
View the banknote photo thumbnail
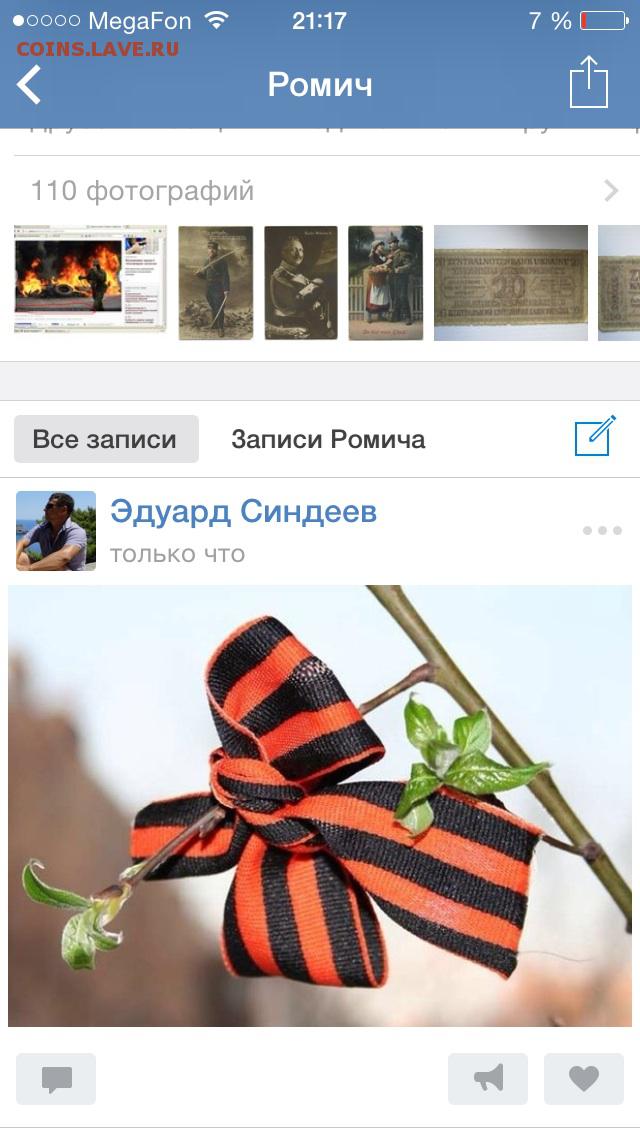pyautogui.click(x=510, y=283)
